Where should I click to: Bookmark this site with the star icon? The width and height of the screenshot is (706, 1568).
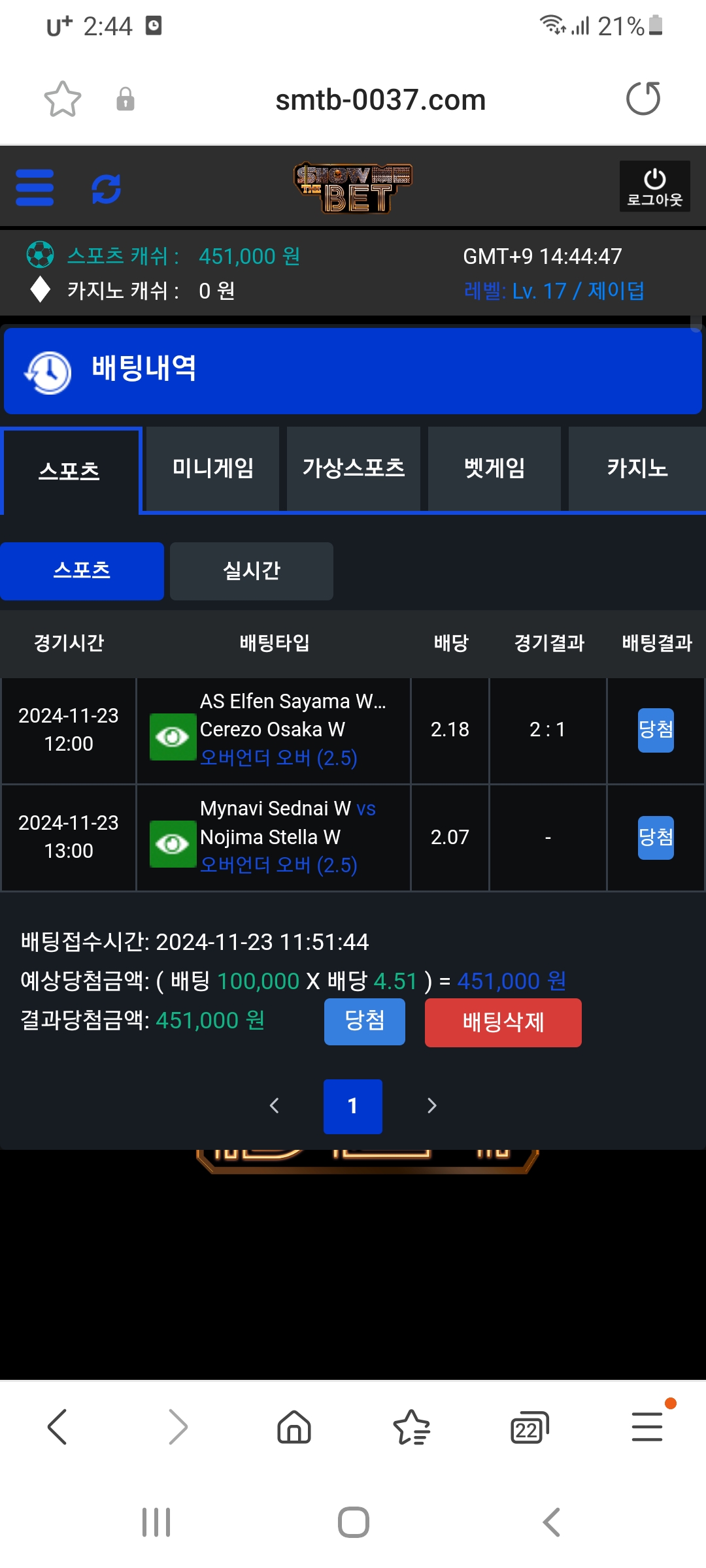point(63,99)
